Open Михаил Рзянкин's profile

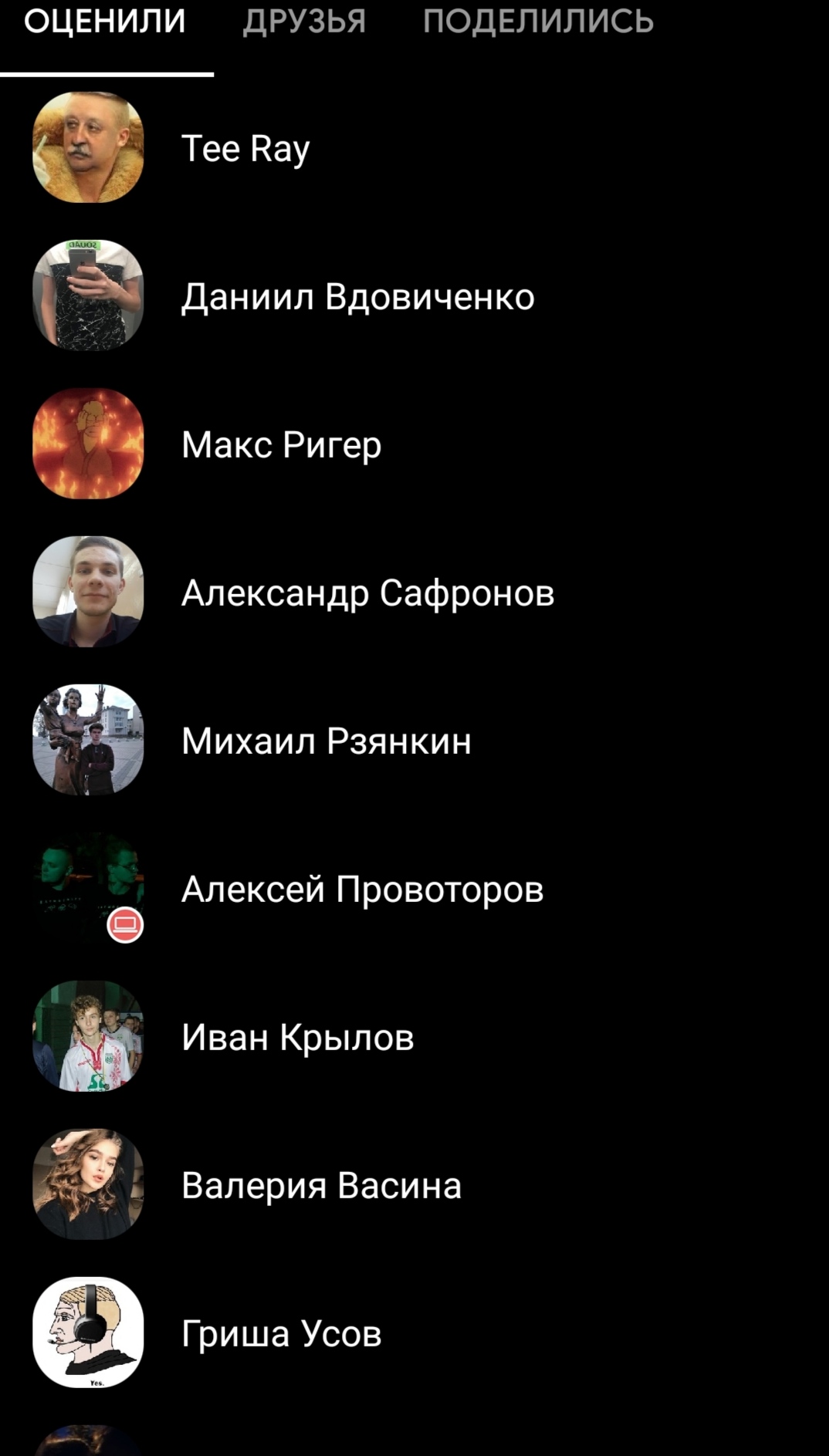click(326, 741)
